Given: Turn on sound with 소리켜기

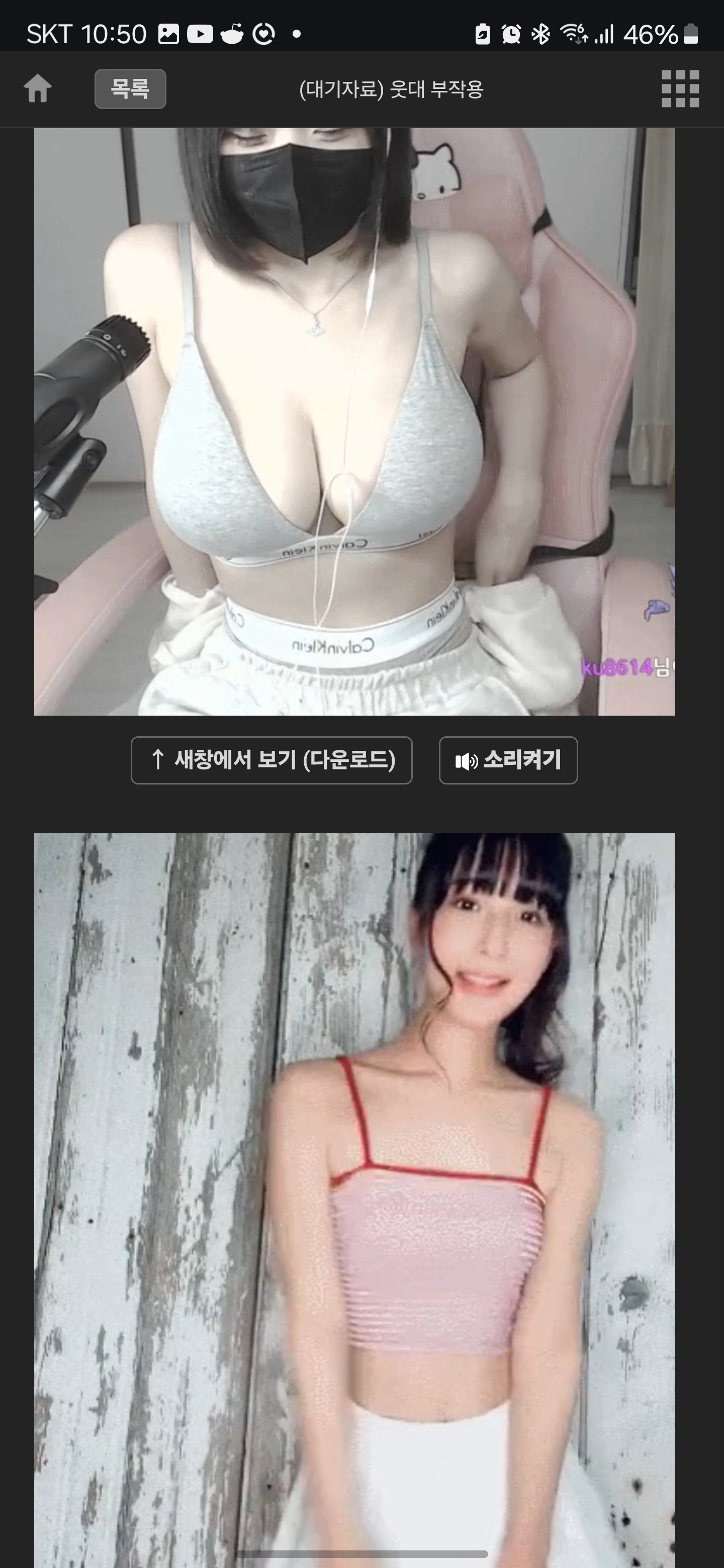Looking at the screenshot, I should tap(508, 760).
